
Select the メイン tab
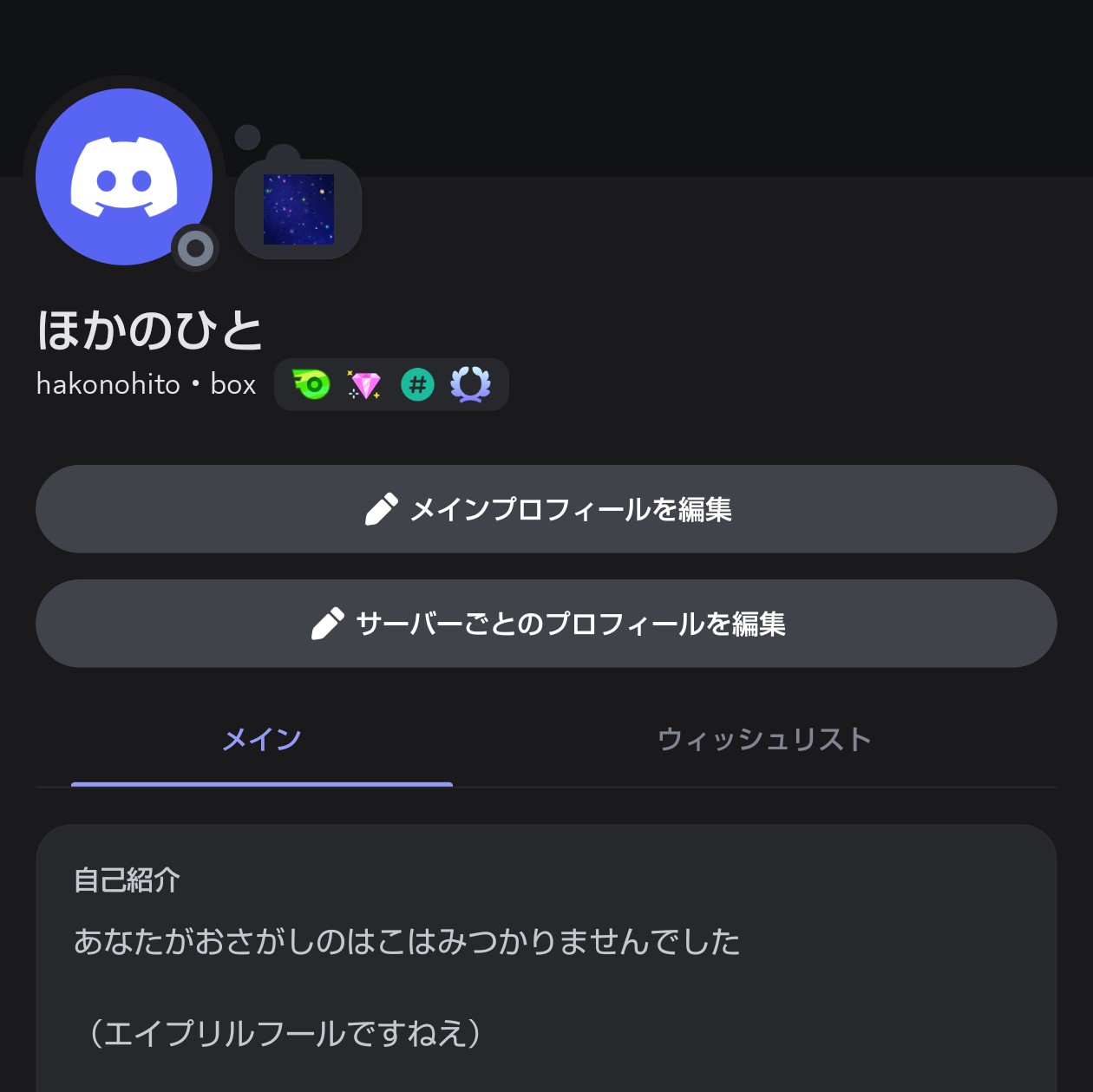click(261, 740)
